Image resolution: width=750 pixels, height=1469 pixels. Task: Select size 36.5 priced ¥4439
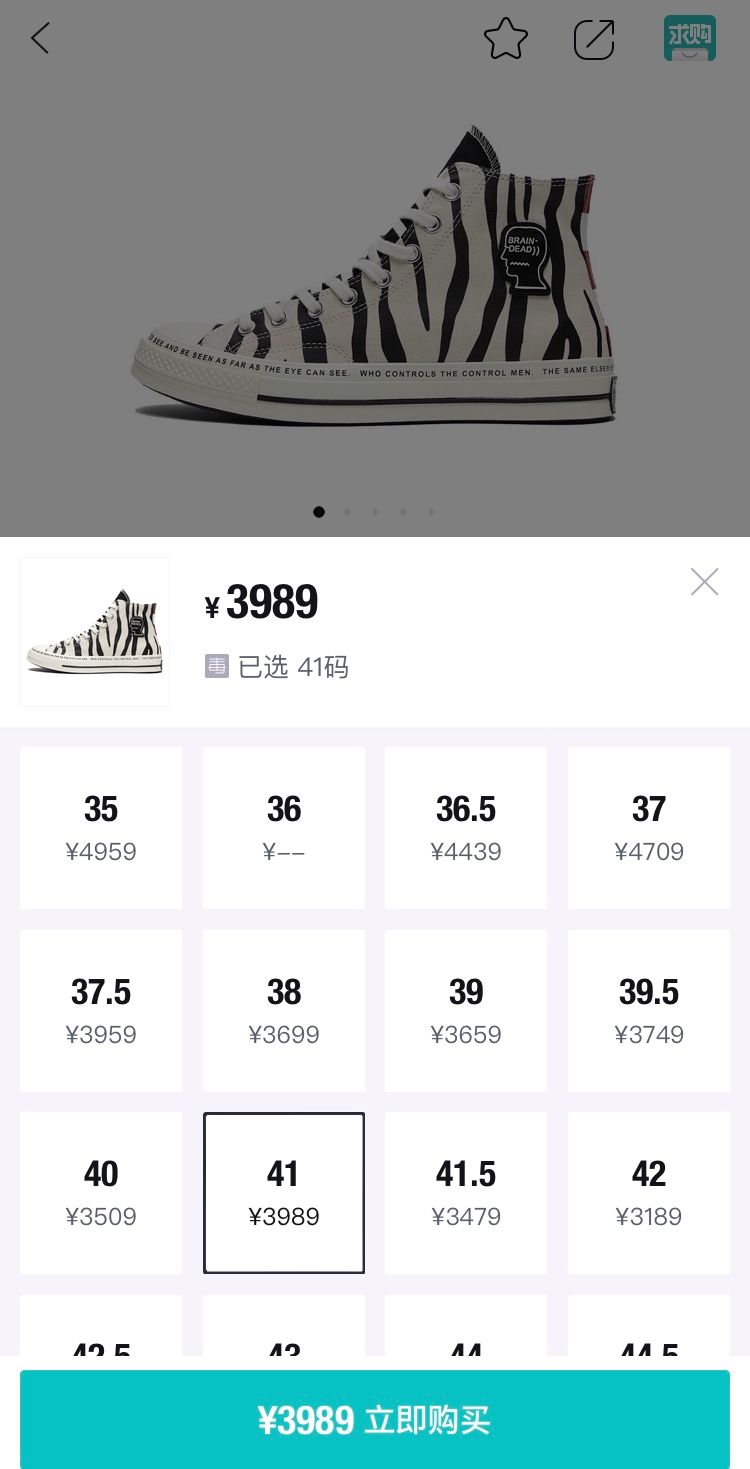coord(466,826)
